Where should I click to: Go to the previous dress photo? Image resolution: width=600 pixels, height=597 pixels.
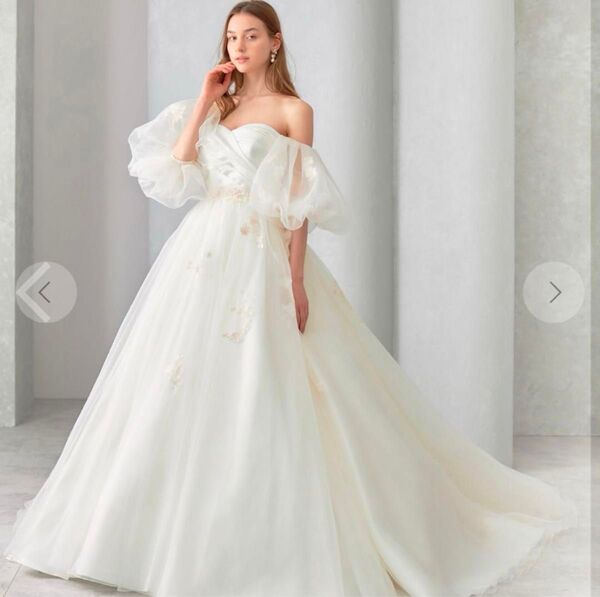(x=46, y=292)
